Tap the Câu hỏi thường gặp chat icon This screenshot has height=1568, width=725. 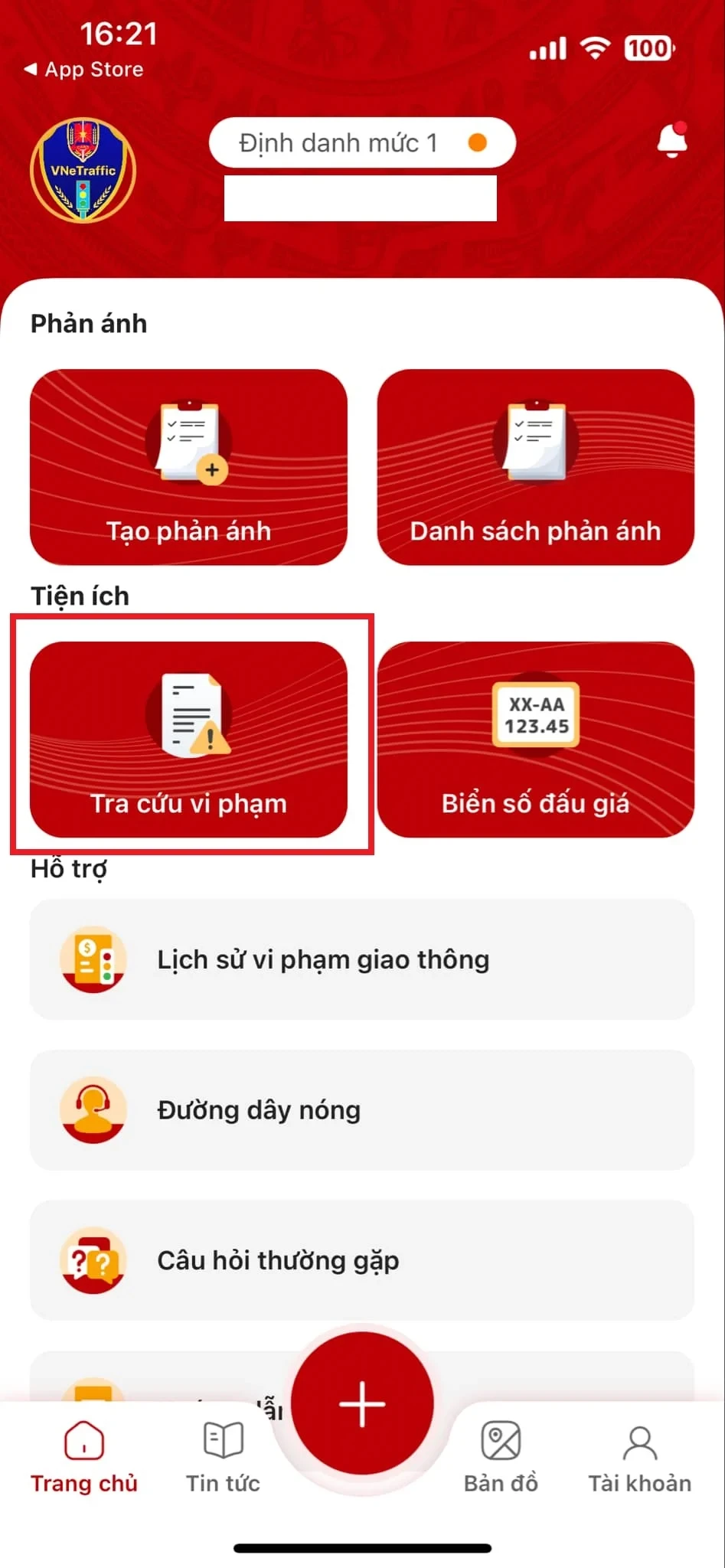(x=93, y=1260)
